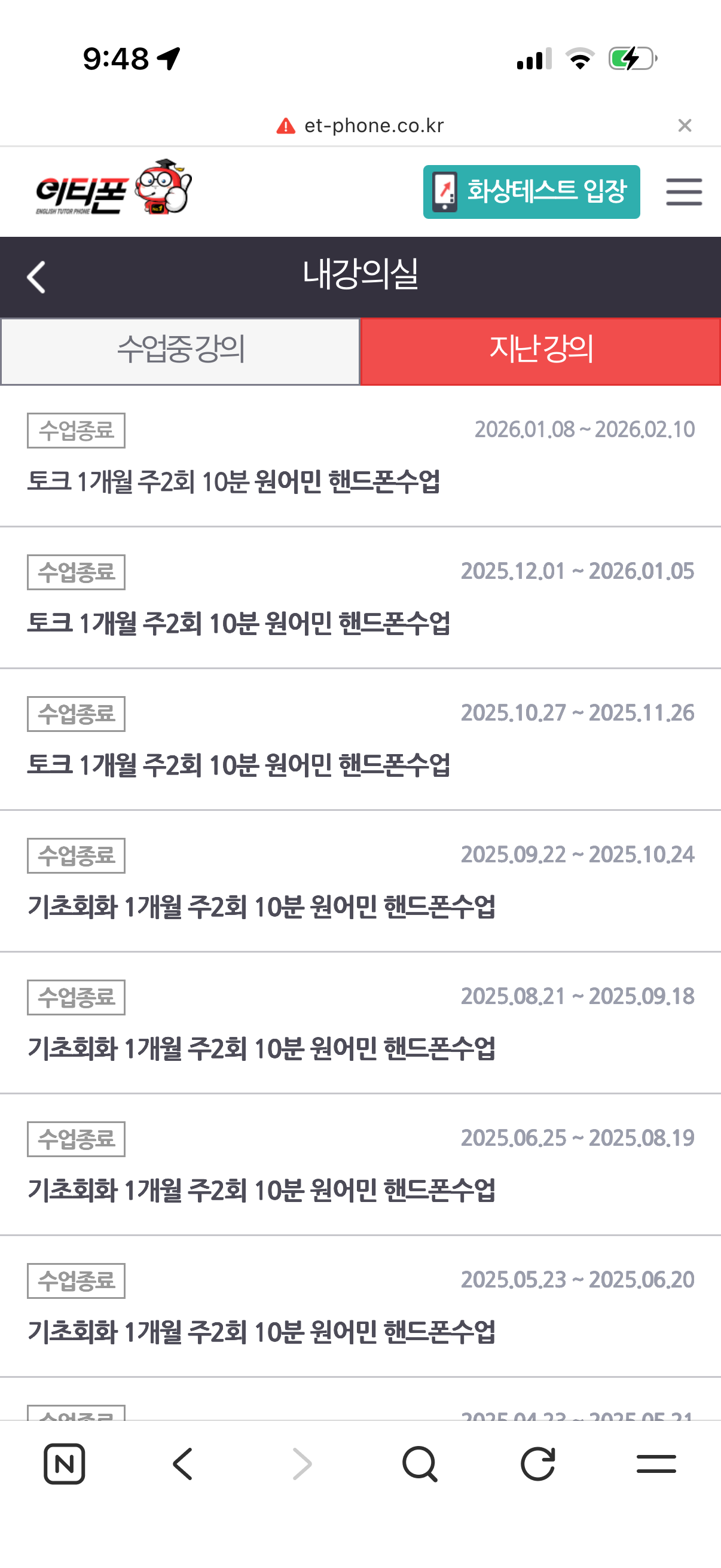Viewport: 721px width, 1568px height.
Task: Open course dated 2026.01.08 ~ 2026.02.10
Action: [x=233, y=481]
